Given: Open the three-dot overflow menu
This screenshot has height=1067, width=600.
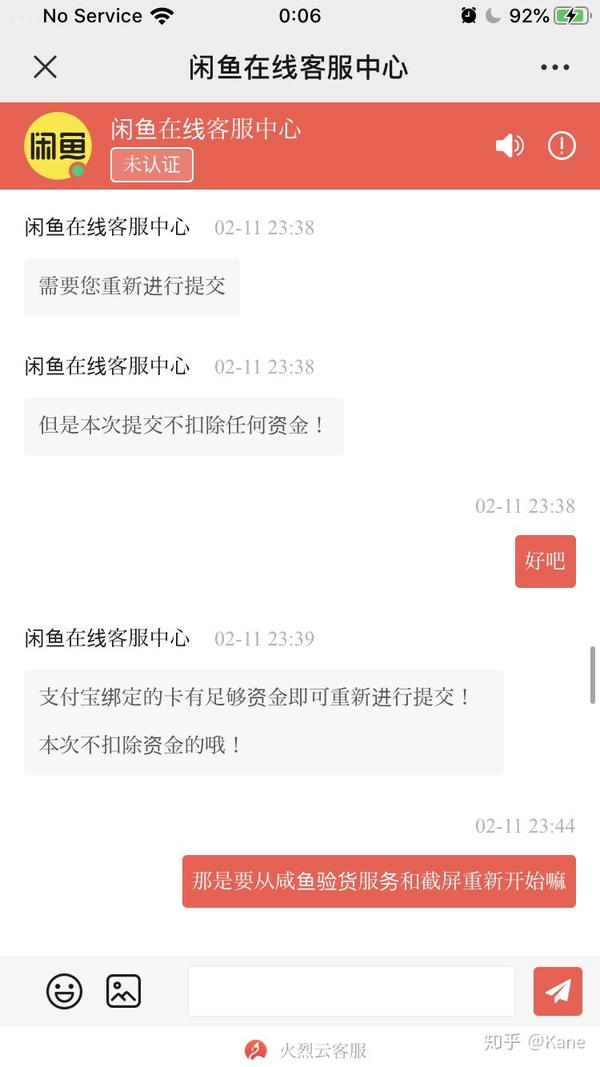Looking at the screenshot, I should [555, 67].
